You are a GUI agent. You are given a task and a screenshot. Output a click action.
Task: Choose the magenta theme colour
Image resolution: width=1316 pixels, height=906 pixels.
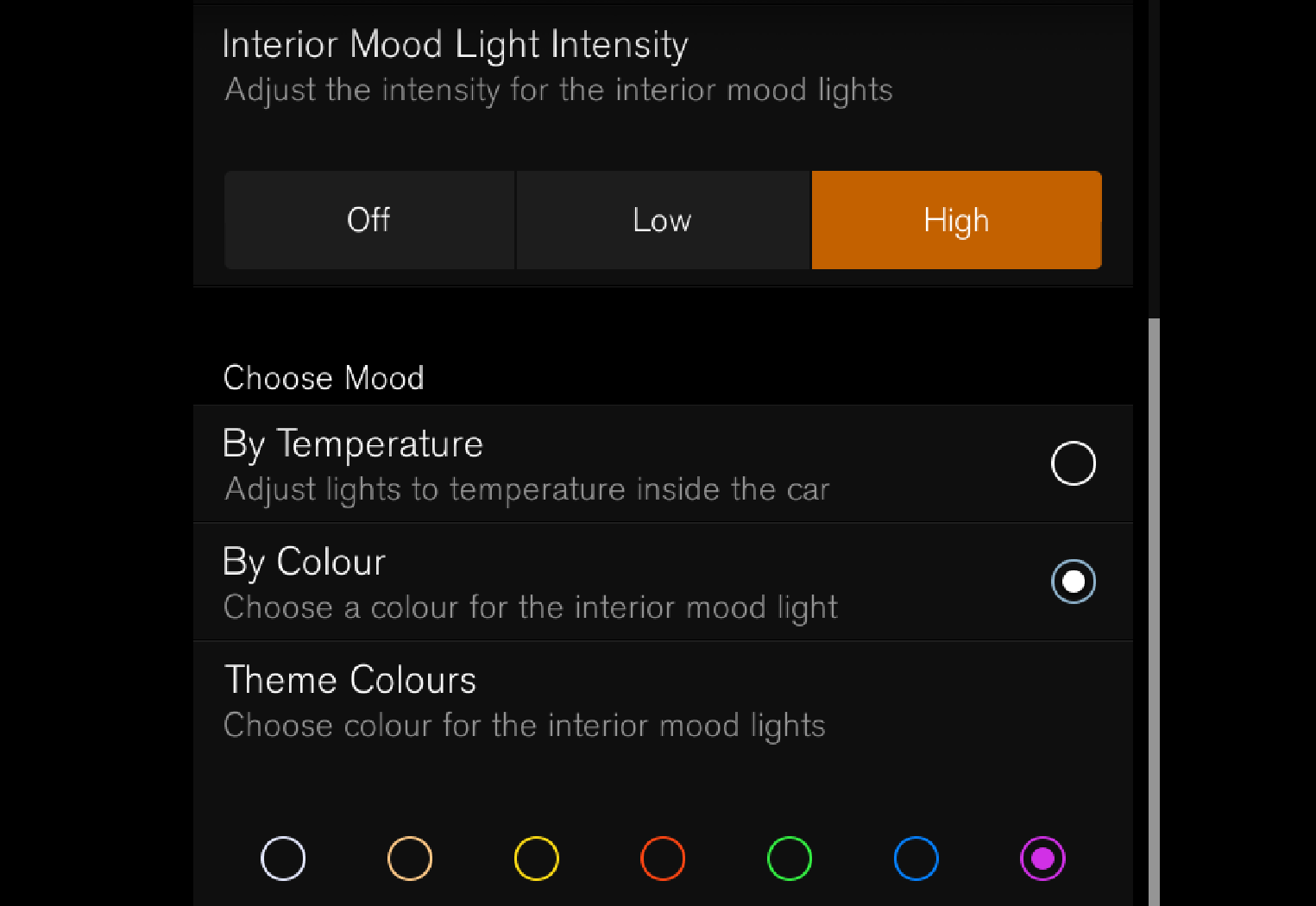coord(1042,859)
